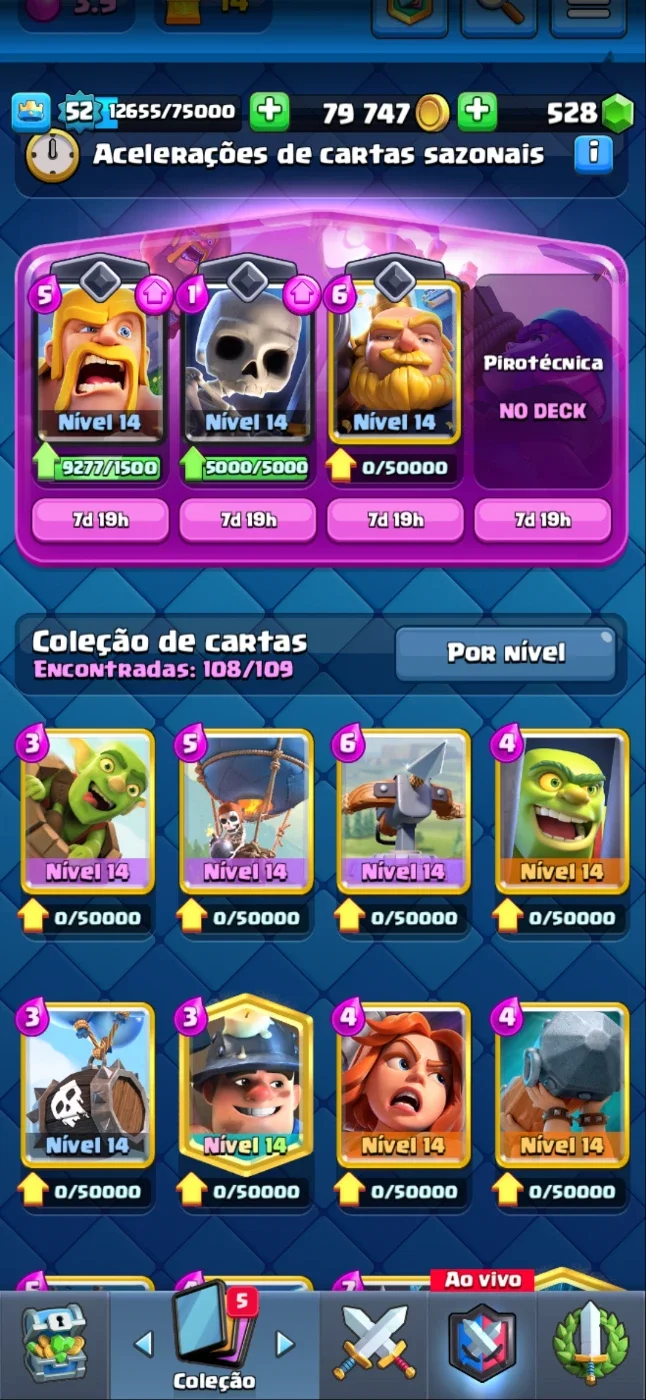
Task: Tap the Goblin Cage card
Action: pyautogui.click(x=562, y=811)
